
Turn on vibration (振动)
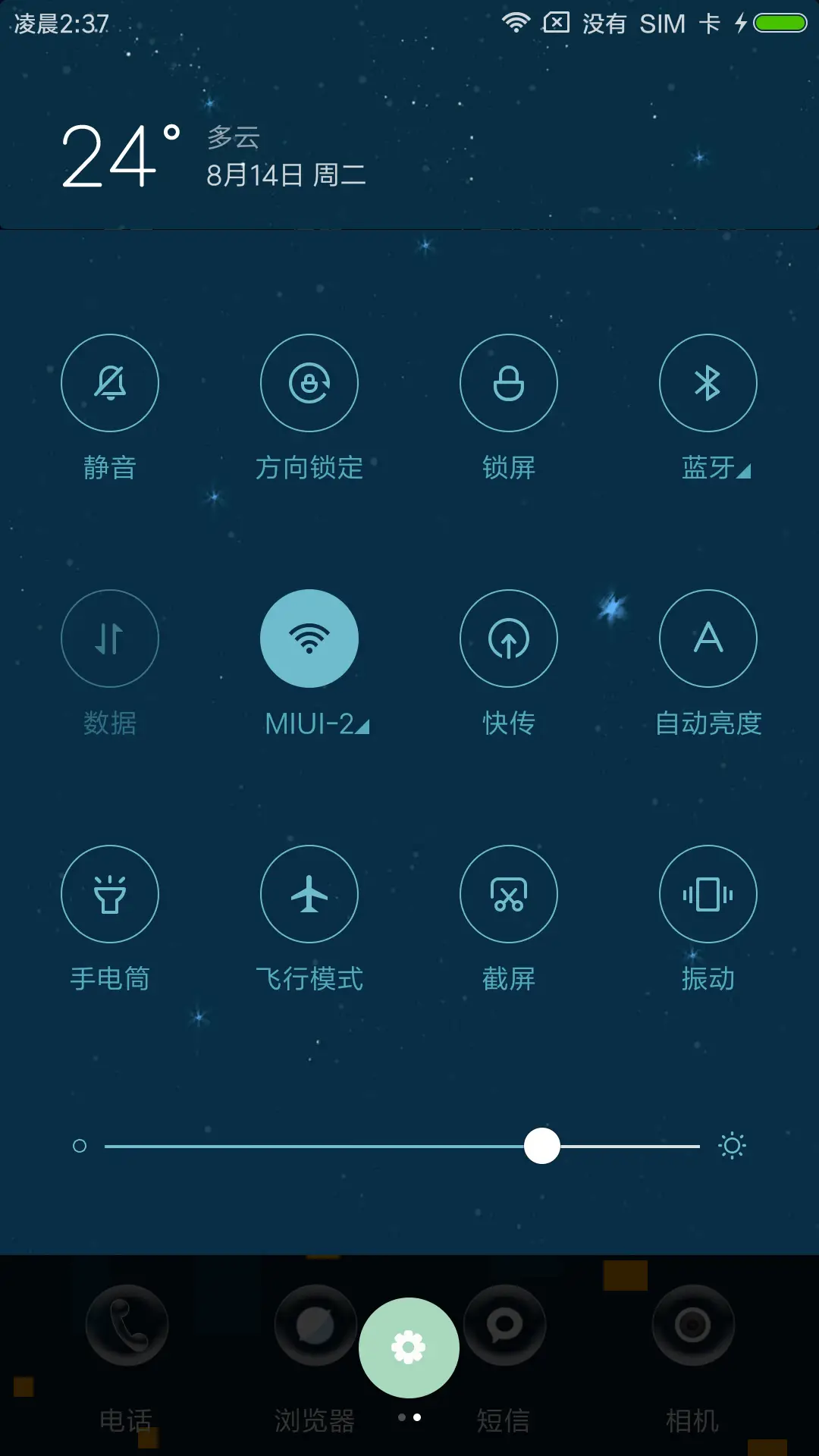point(708,894)
